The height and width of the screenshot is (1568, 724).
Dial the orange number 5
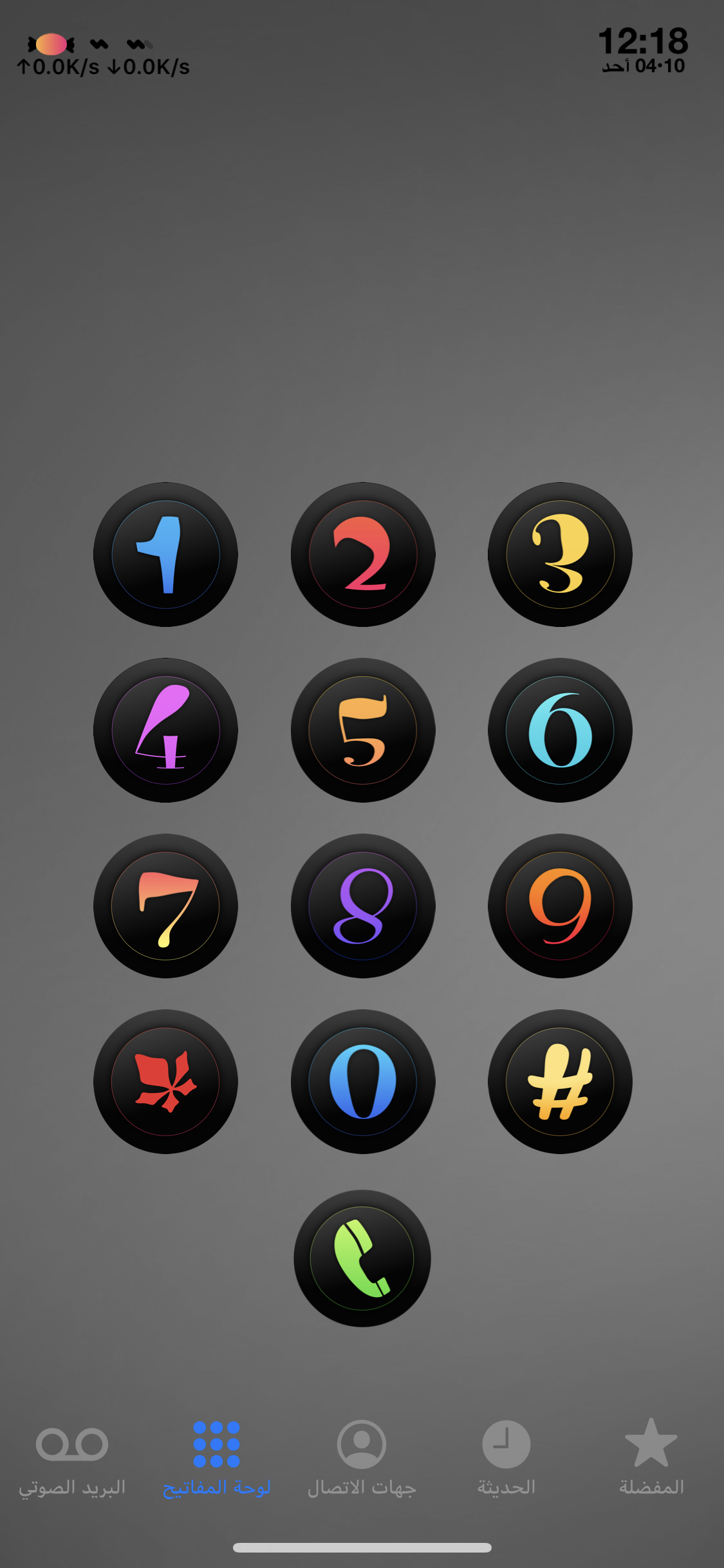tap(363, 730)
